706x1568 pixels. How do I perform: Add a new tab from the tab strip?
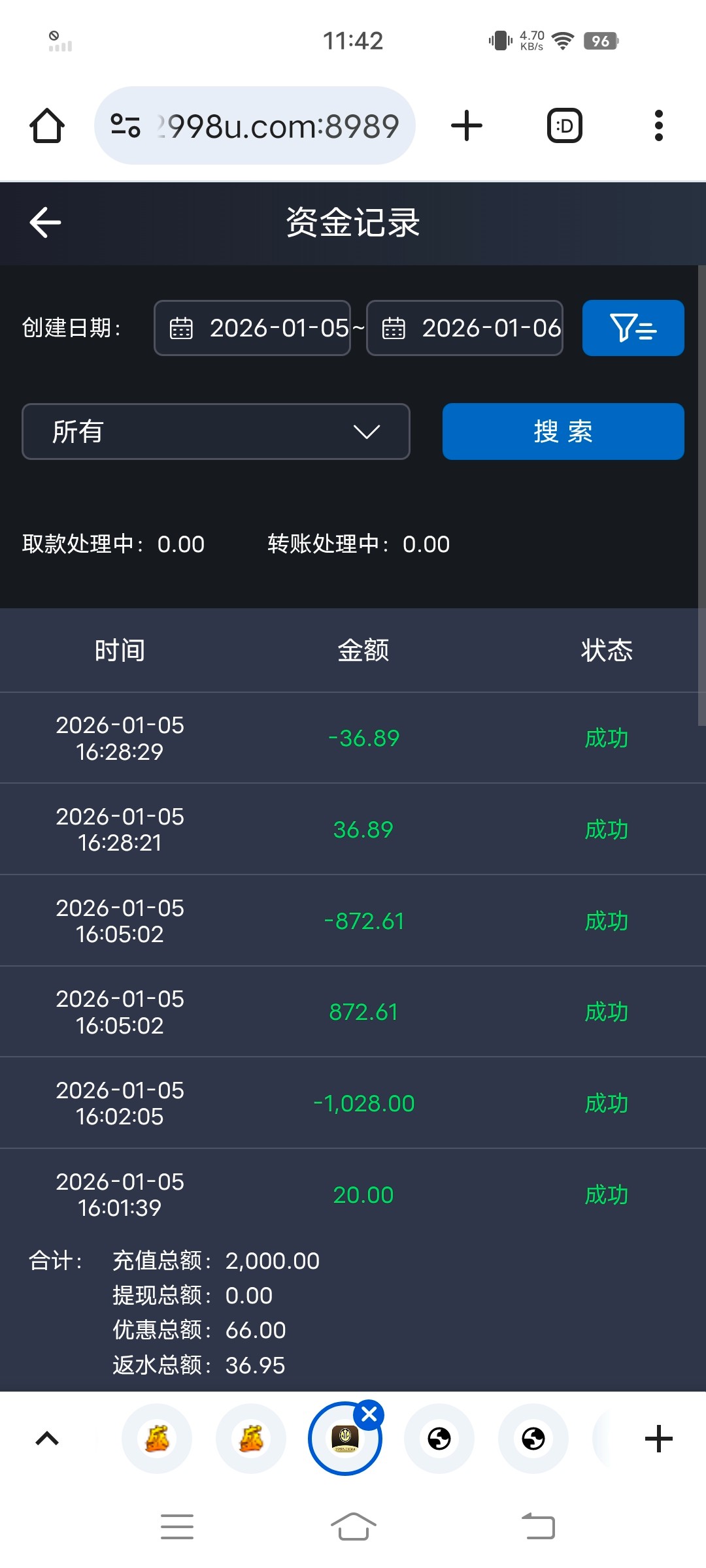tap(659, 1439)
